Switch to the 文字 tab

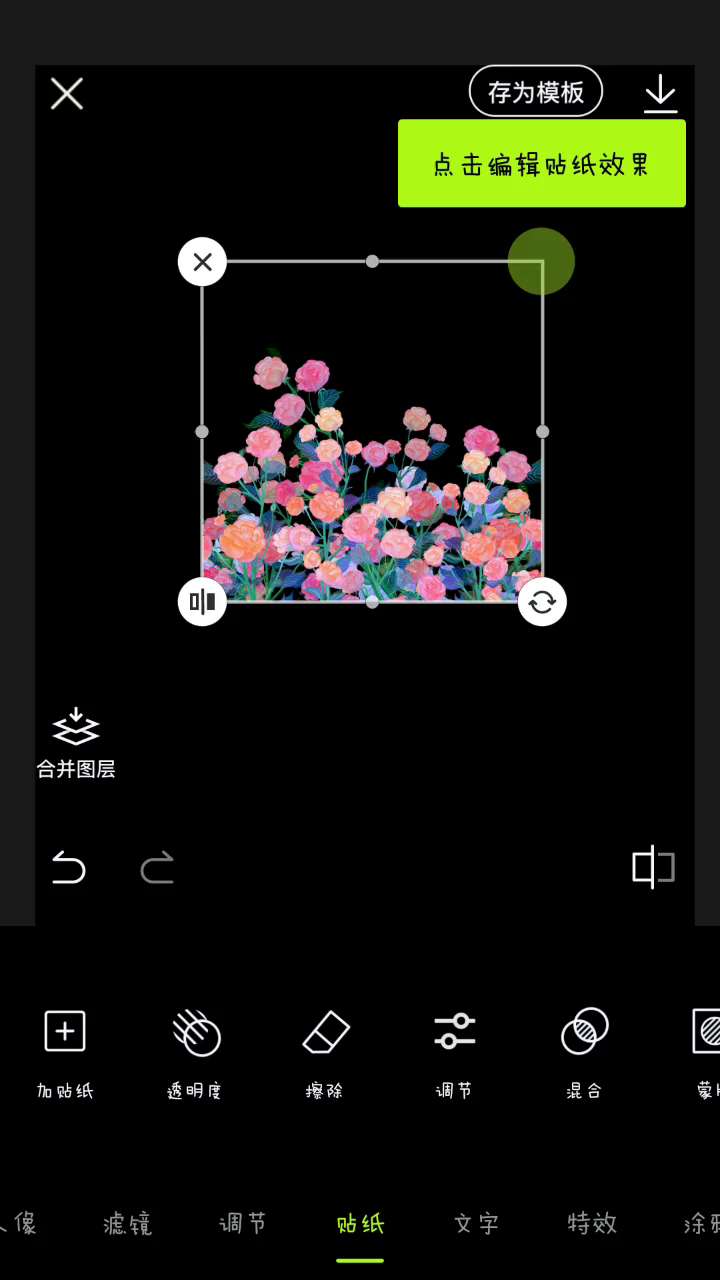(476, 1223)
